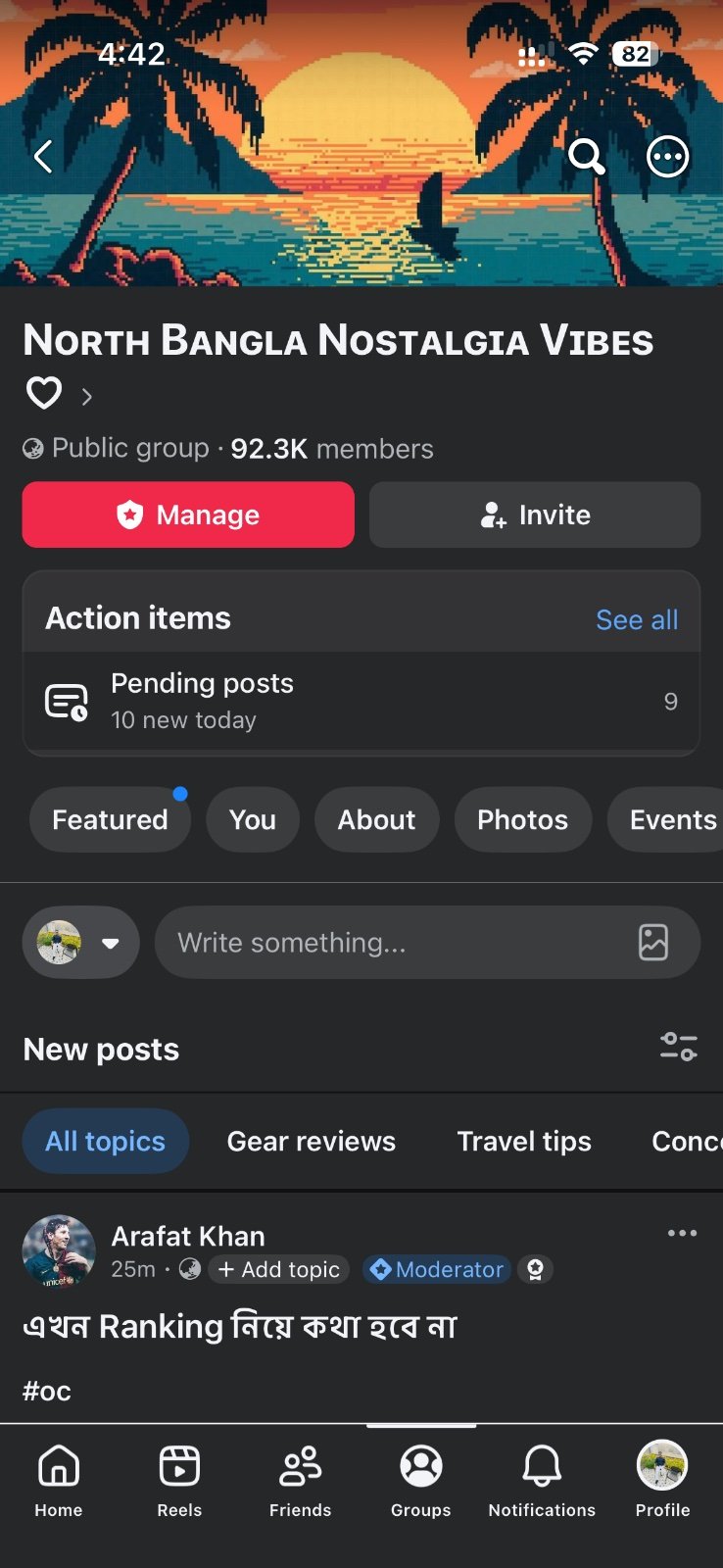
Task: Search within this group
Action: point(586,156)
